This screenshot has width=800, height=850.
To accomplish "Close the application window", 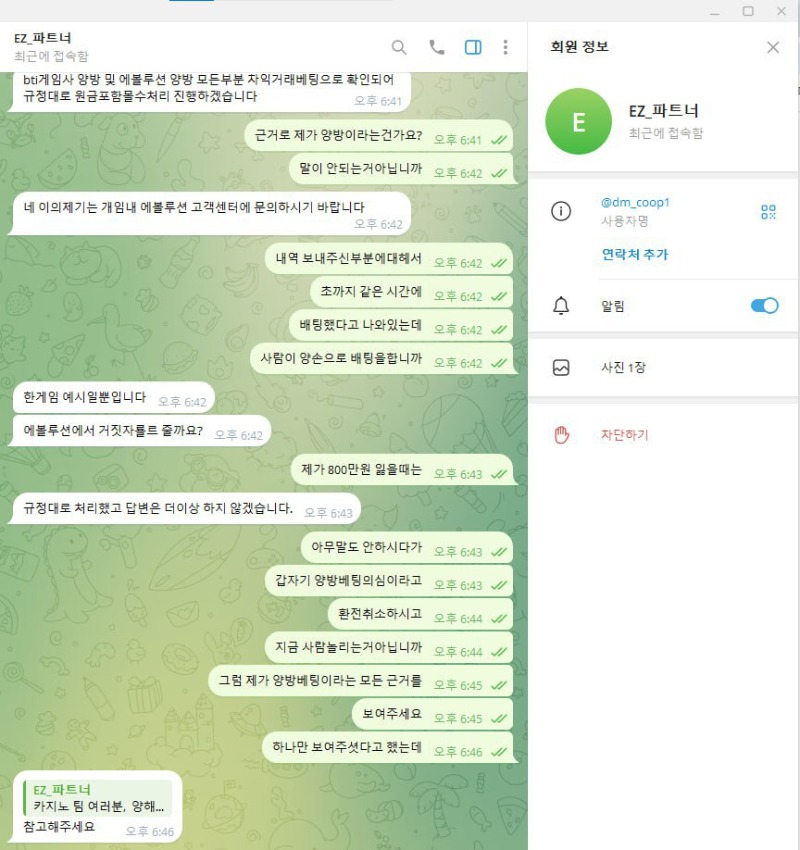I will point(781,11).
